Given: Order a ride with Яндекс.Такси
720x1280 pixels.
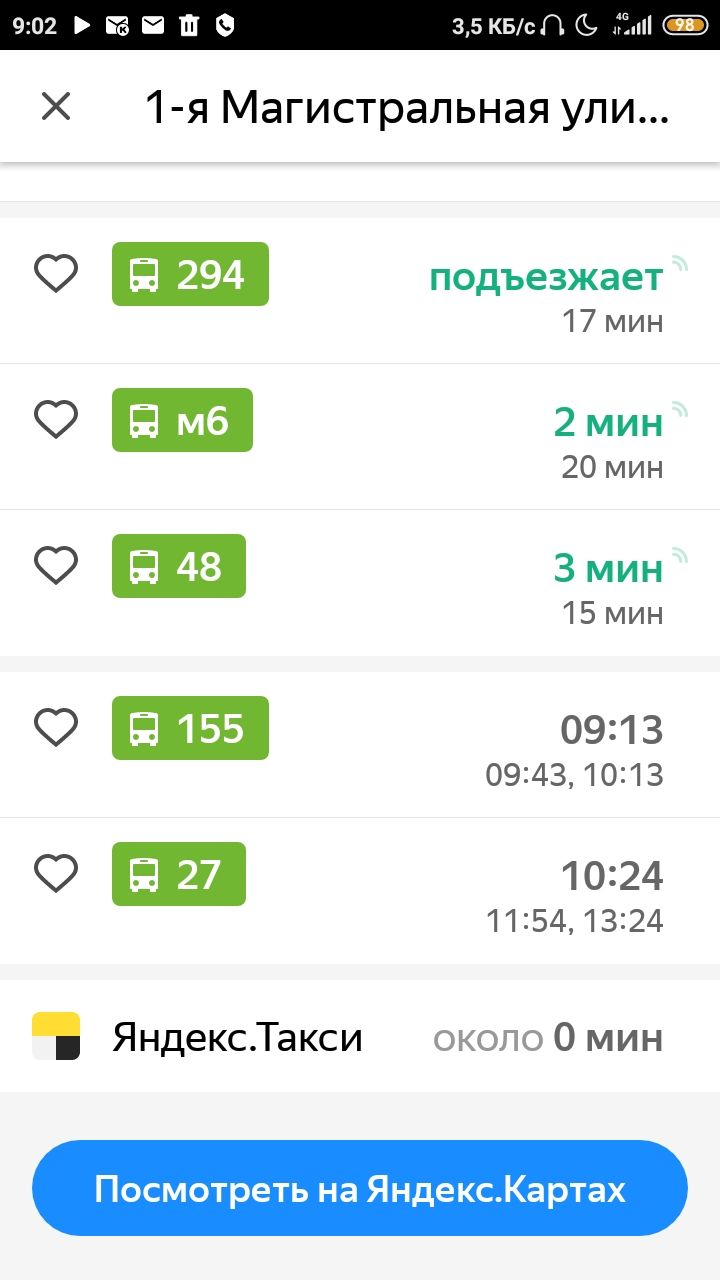Looking at the screenshot, I should (x=360, y=1036).
